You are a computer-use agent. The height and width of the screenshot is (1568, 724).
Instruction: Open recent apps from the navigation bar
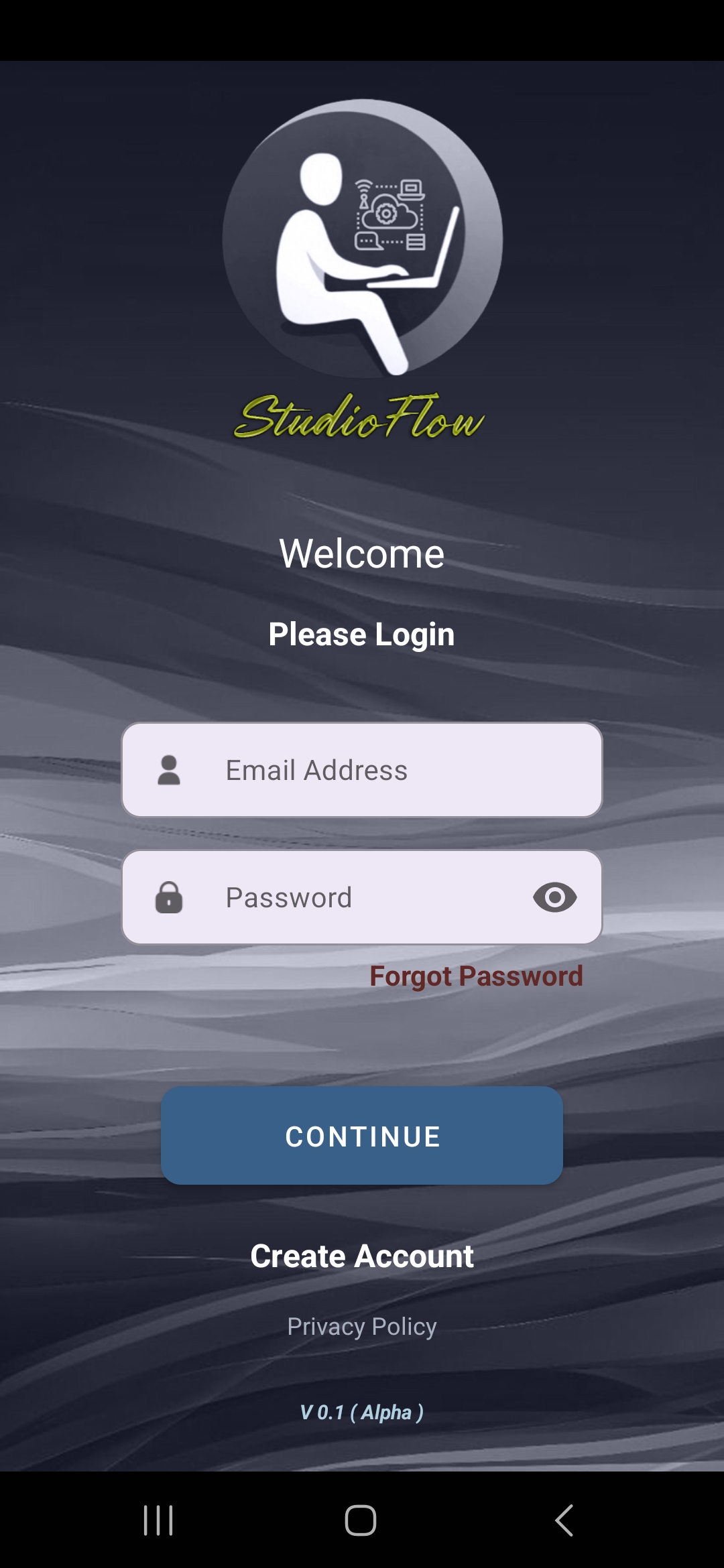pyautogui.click(x=159, y=1520)
